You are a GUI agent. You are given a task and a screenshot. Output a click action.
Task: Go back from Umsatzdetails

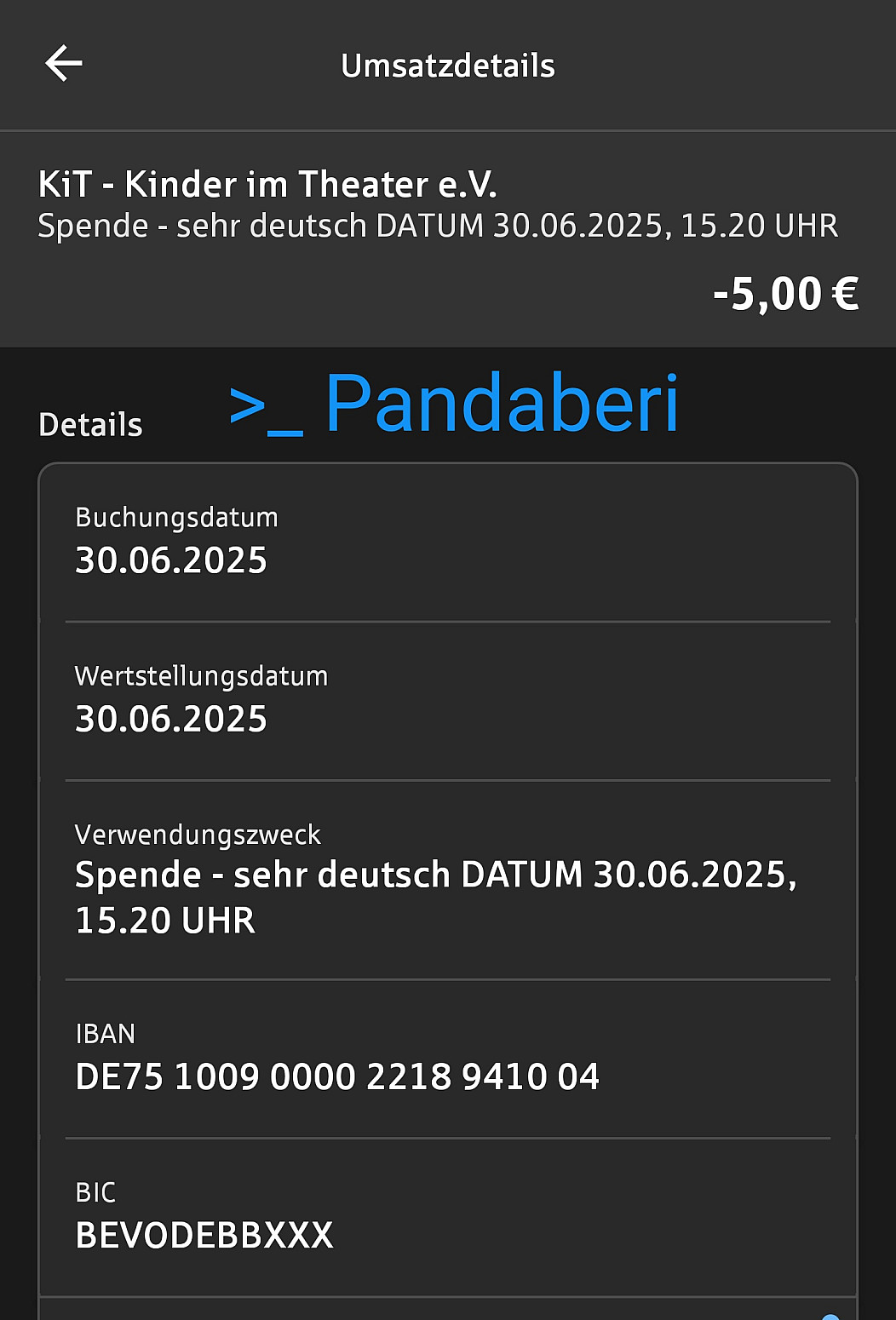point(64,64)
